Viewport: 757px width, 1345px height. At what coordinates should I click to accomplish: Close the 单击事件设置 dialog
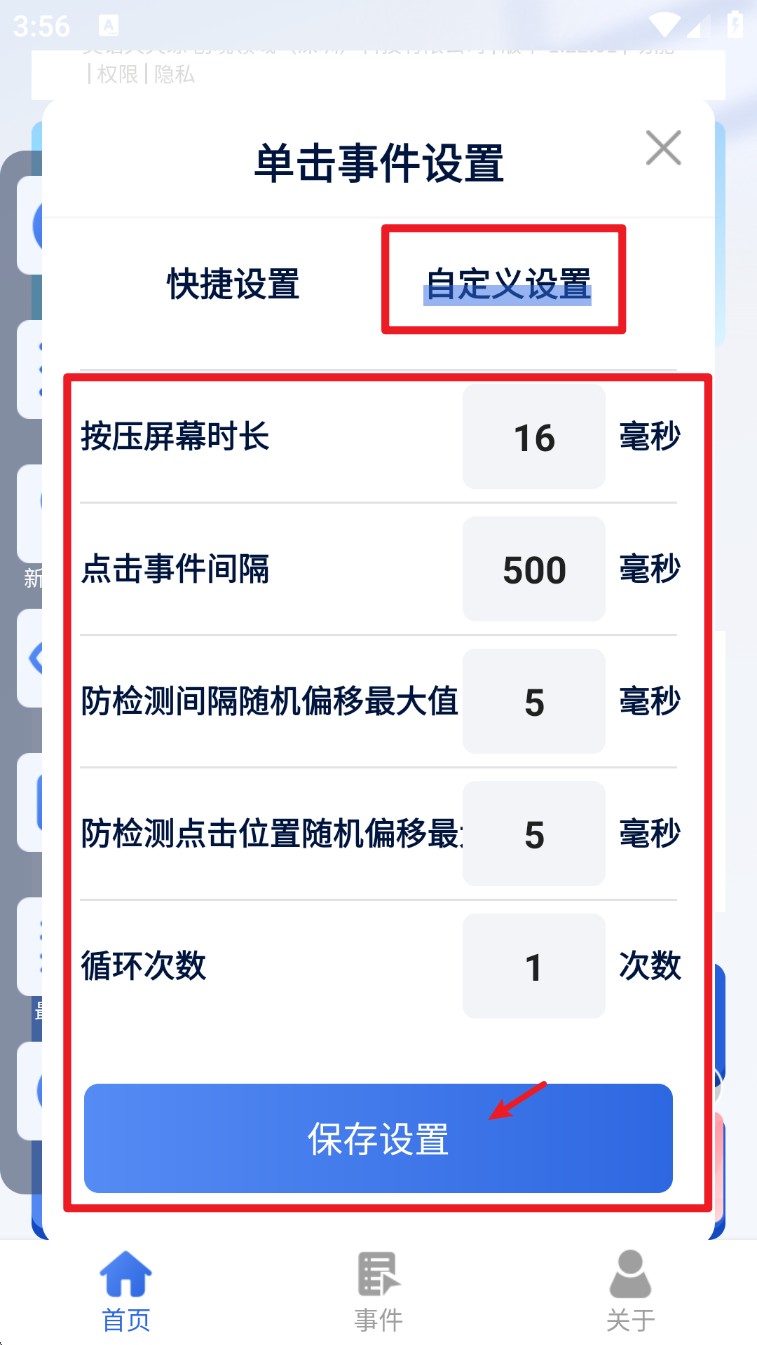(x=663, y=148)
